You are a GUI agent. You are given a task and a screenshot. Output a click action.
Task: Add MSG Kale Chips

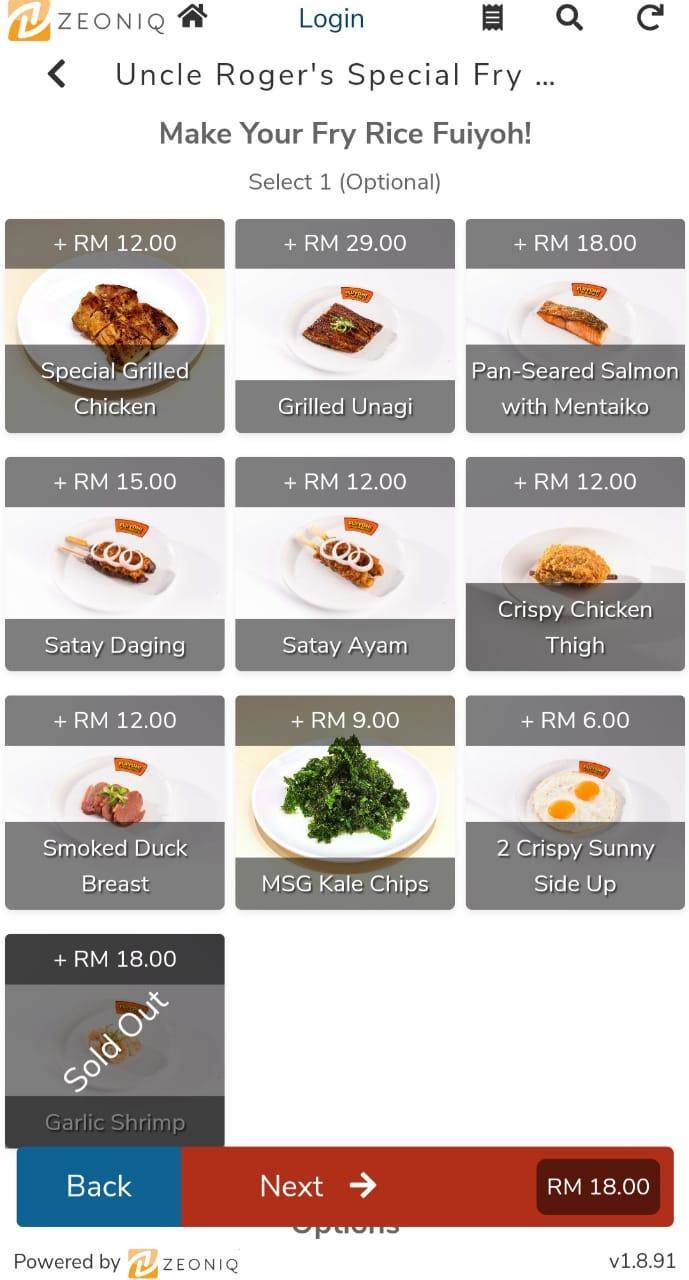[345, 803]
